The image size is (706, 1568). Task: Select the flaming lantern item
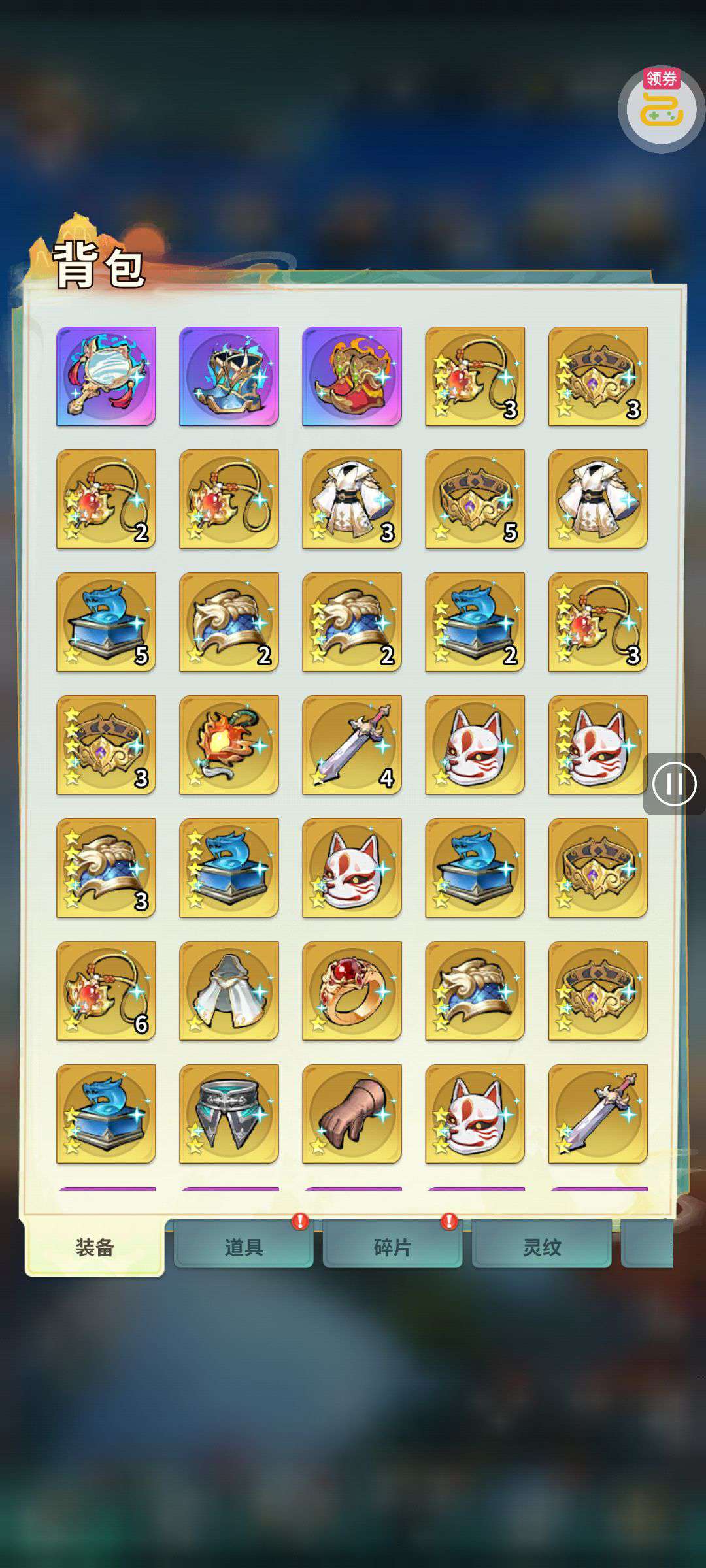pos(229,745)
